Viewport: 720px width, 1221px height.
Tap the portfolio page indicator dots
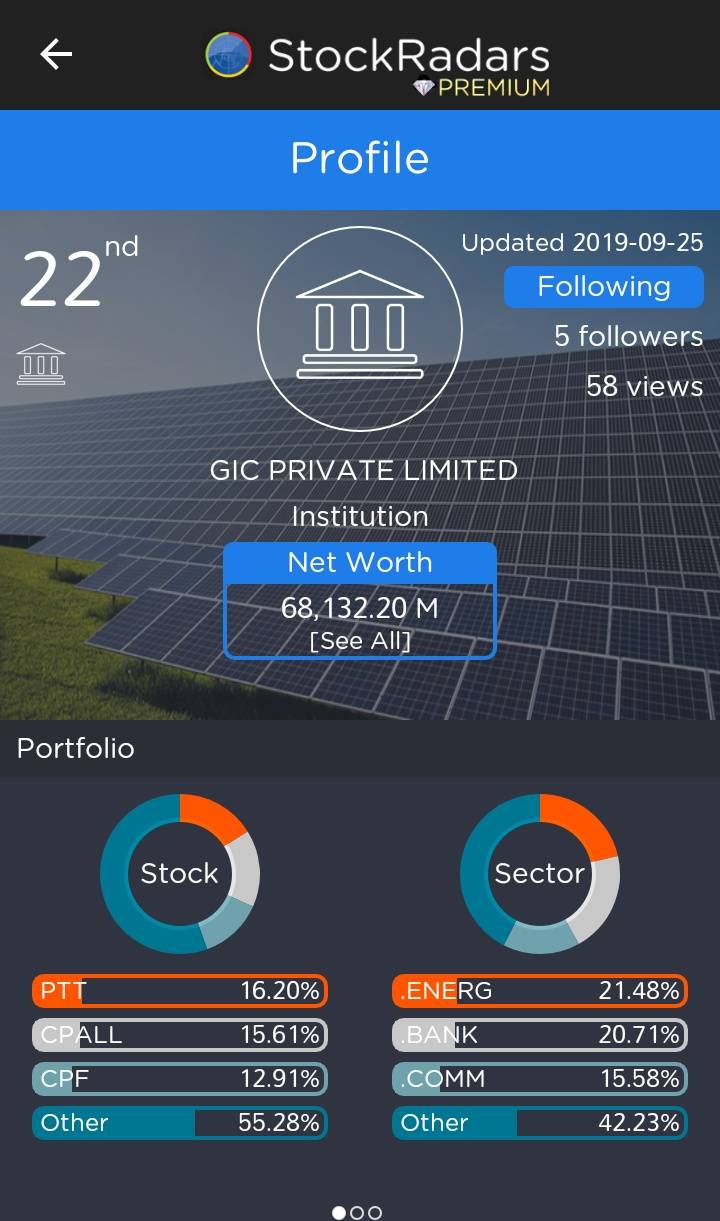point(357,1212)
